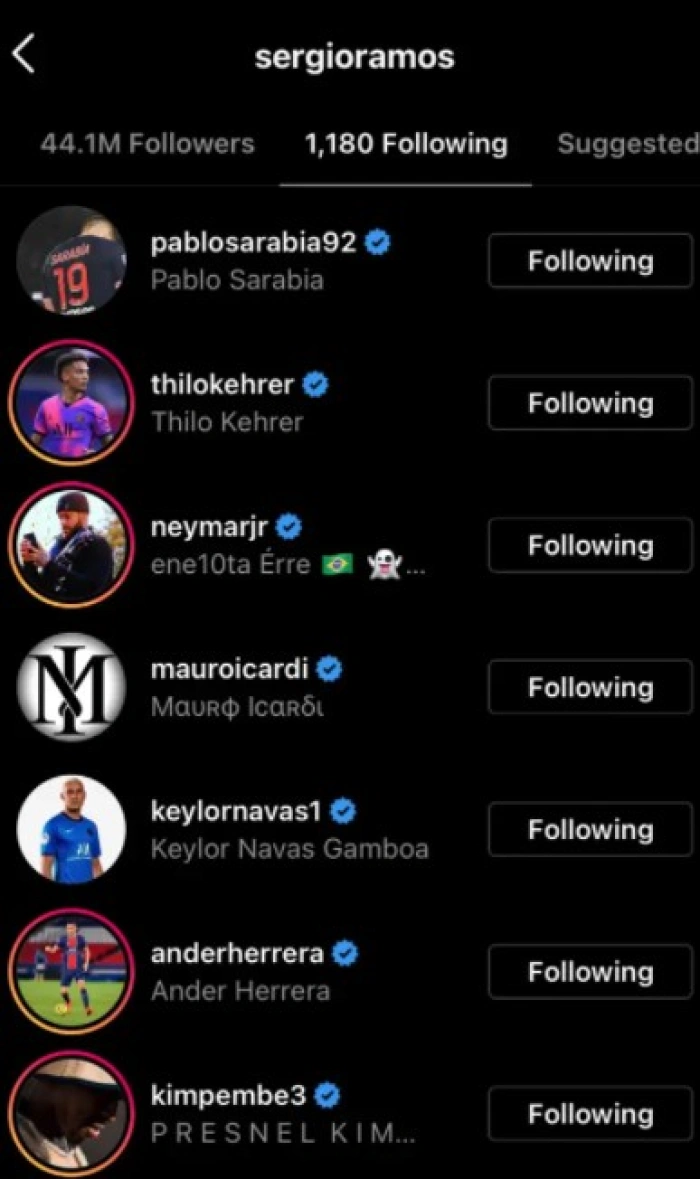Open thilokehrer's story ring avatar

71,403
